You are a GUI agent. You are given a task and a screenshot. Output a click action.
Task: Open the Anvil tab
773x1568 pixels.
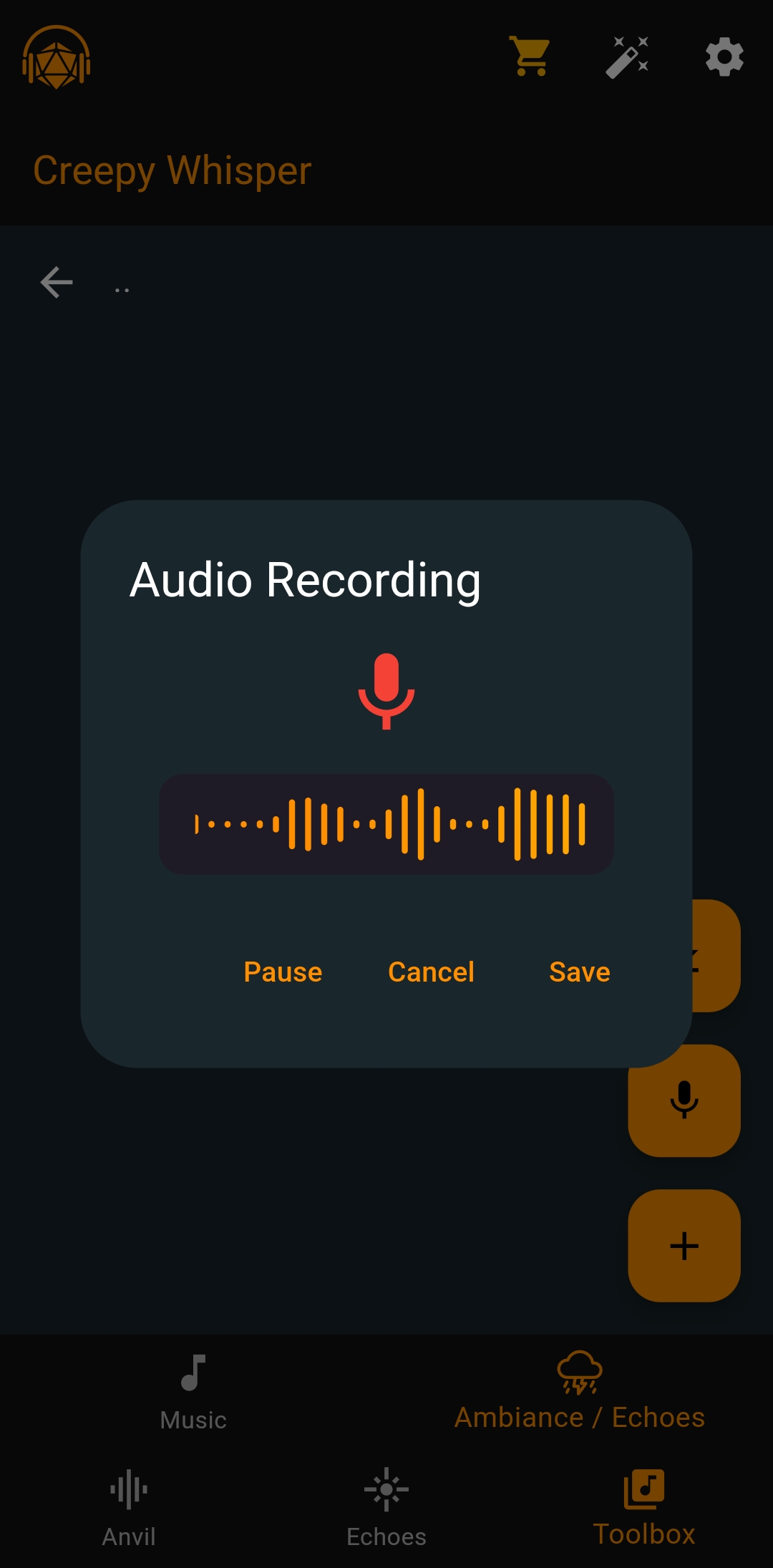(129, 1507)
